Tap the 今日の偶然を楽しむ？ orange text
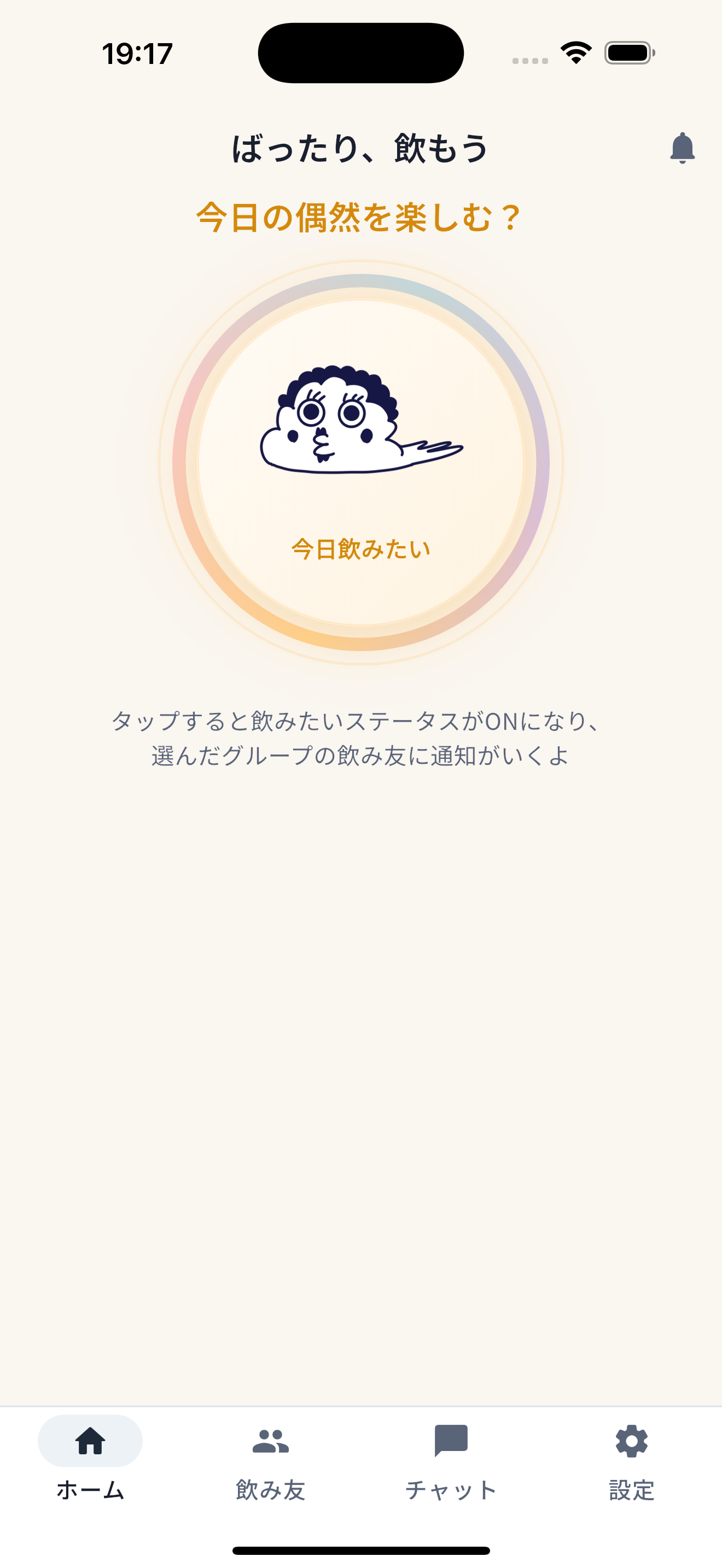The image size is (722, 1568). coord(359,217)
